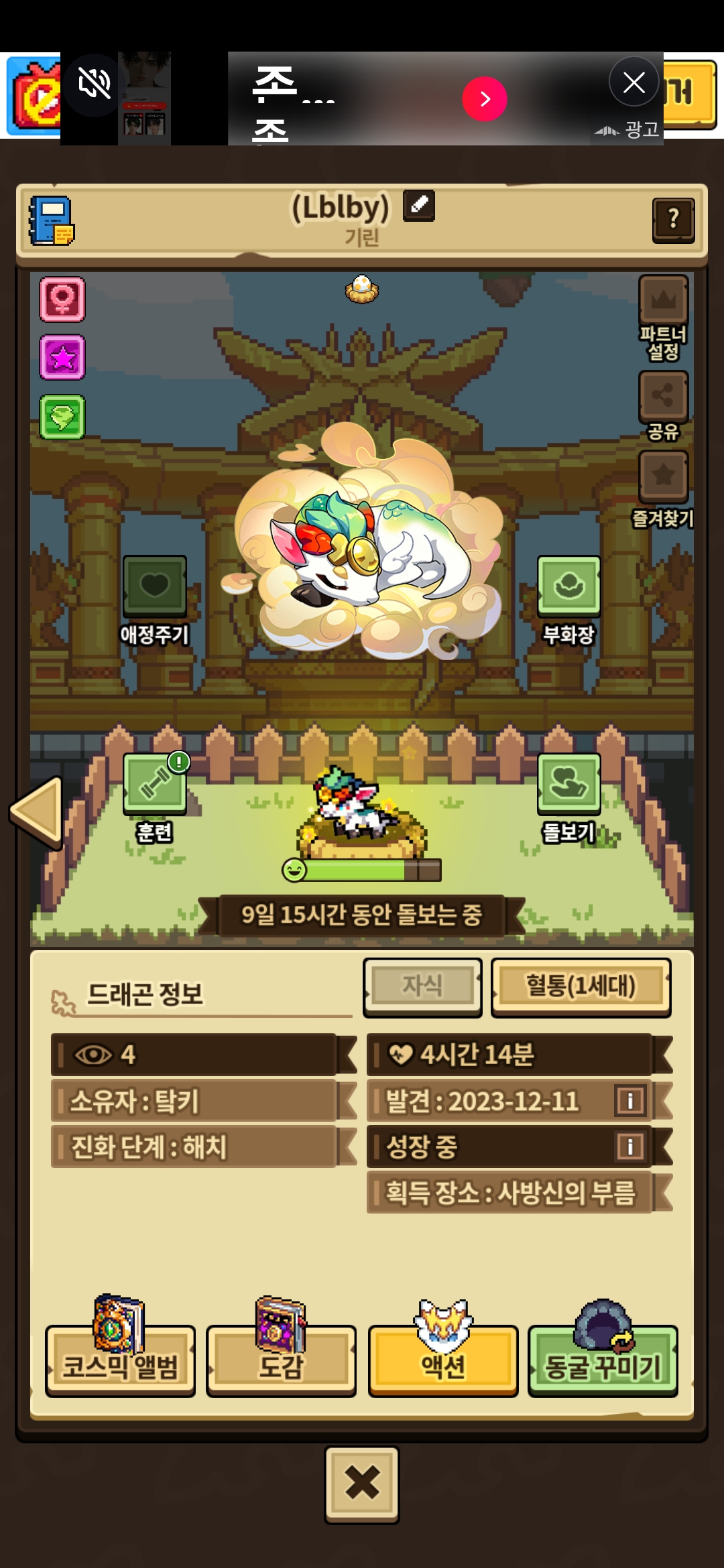Open the blue notebook icon

(52, 220)
